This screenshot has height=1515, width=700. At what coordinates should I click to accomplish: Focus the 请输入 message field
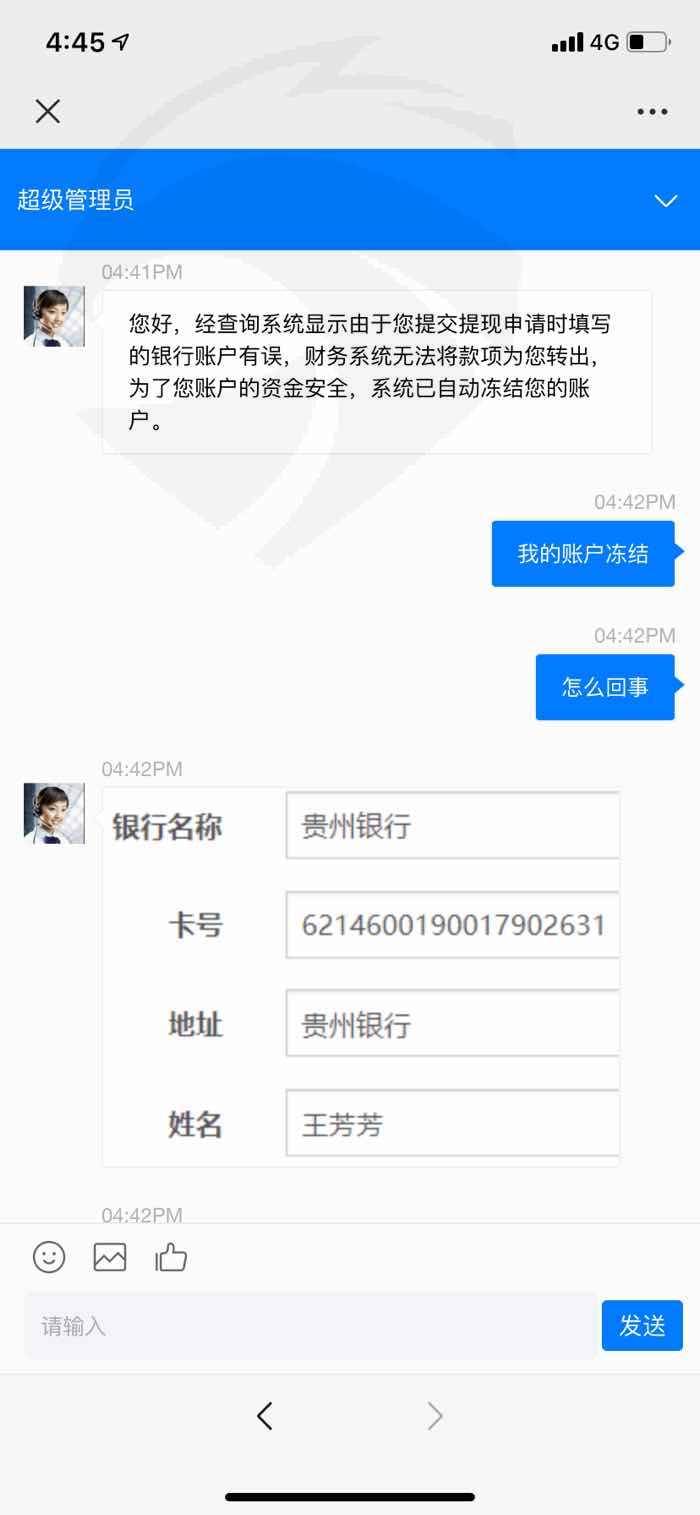click(x=311, y=1326)
